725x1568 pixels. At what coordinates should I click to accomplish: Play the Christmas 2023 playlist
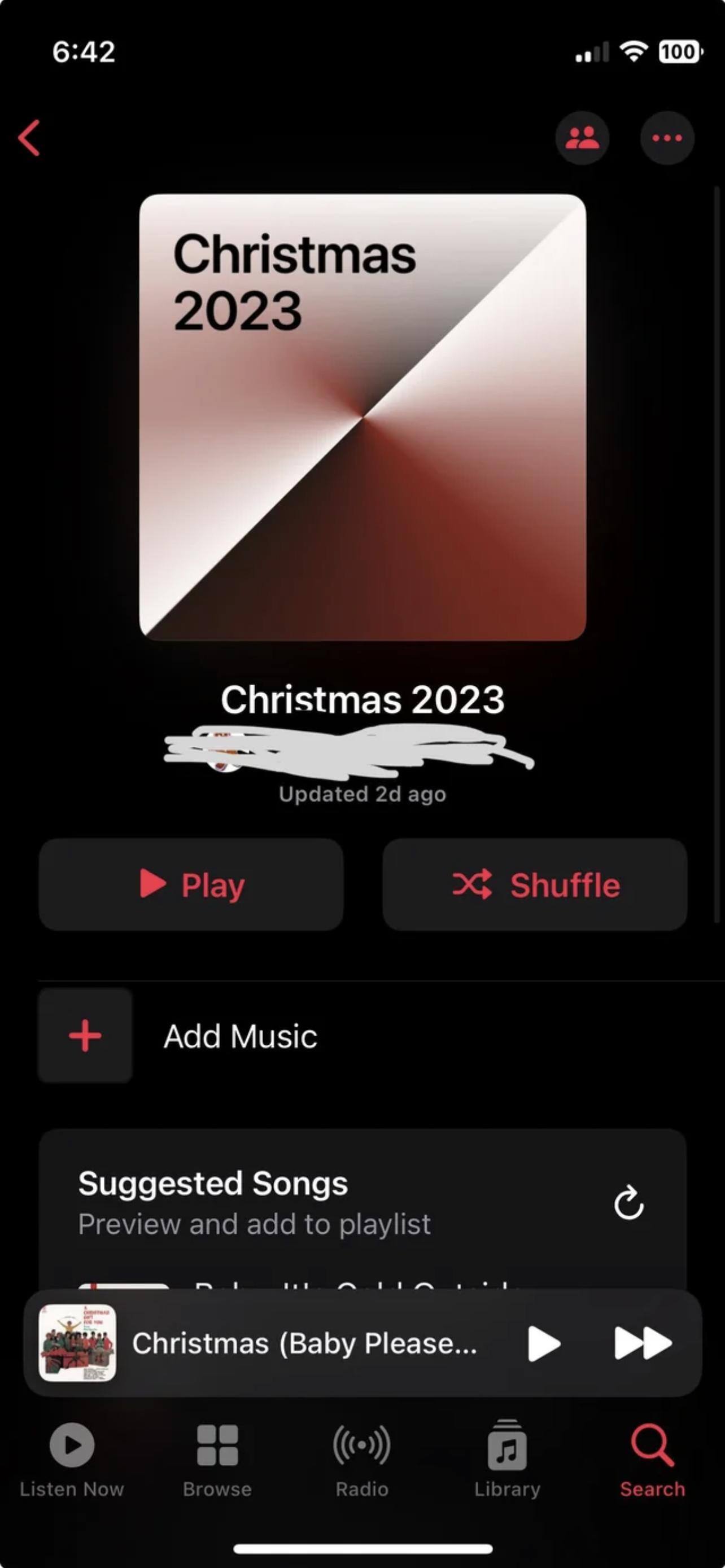191,884
